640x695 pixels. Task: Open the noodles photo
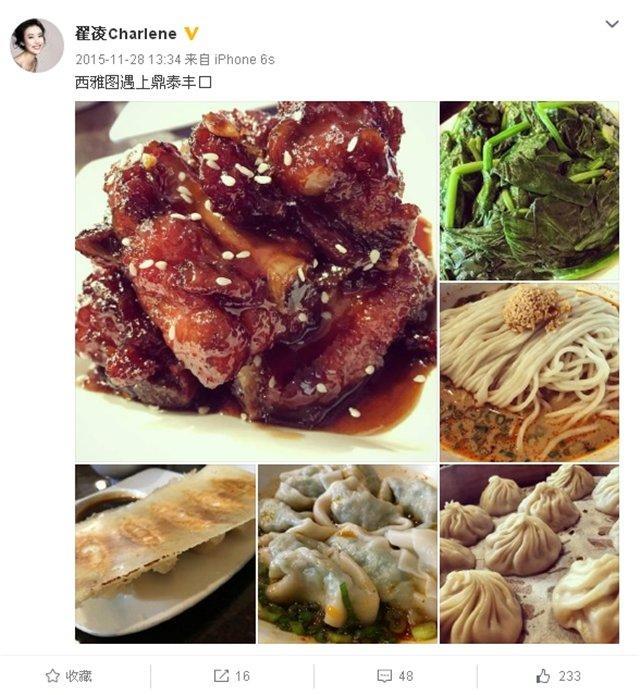tap(529, 372)
